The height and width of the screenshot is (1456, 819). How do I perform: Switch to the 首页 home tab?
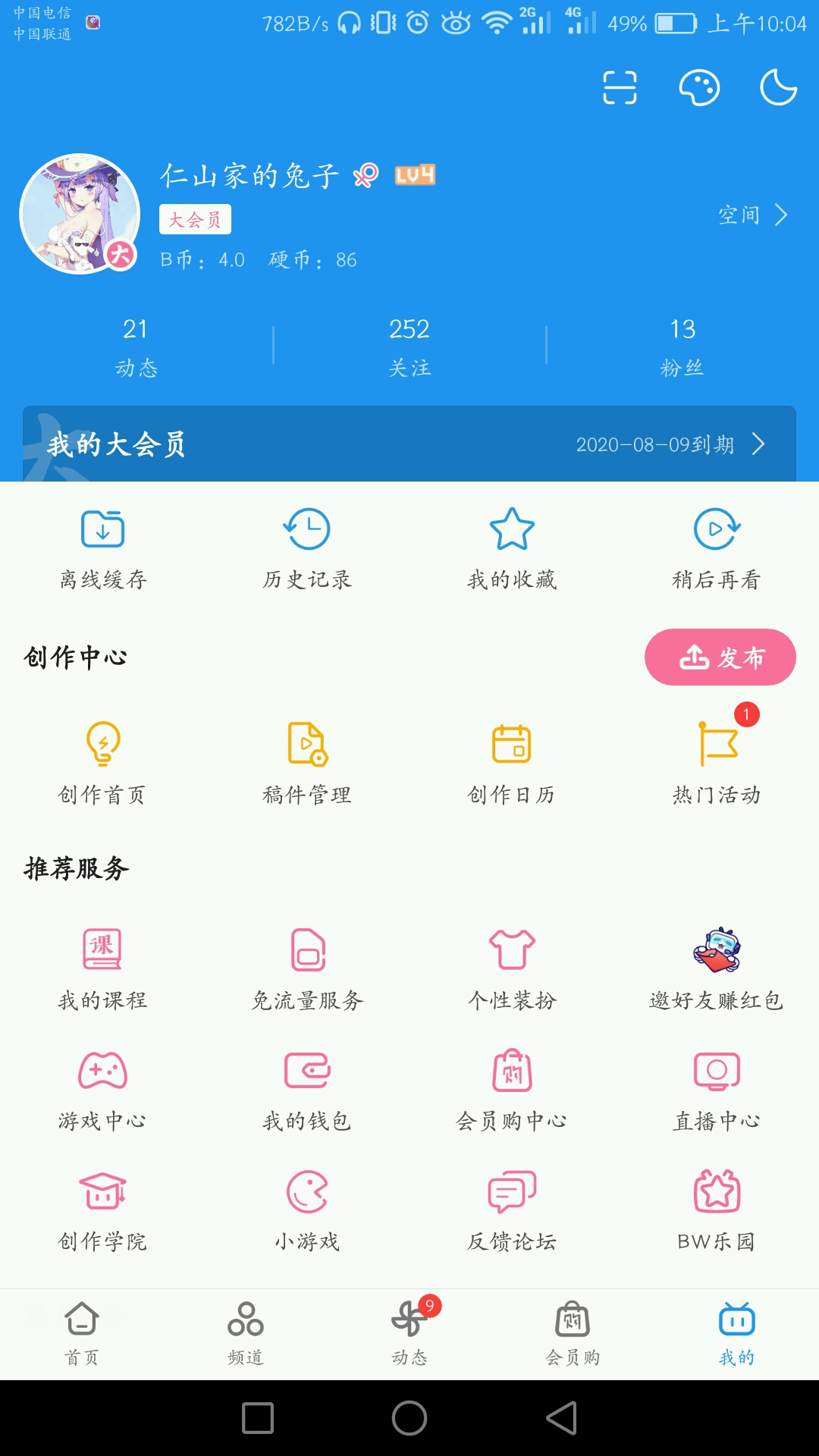click(x=82, y=1333)
